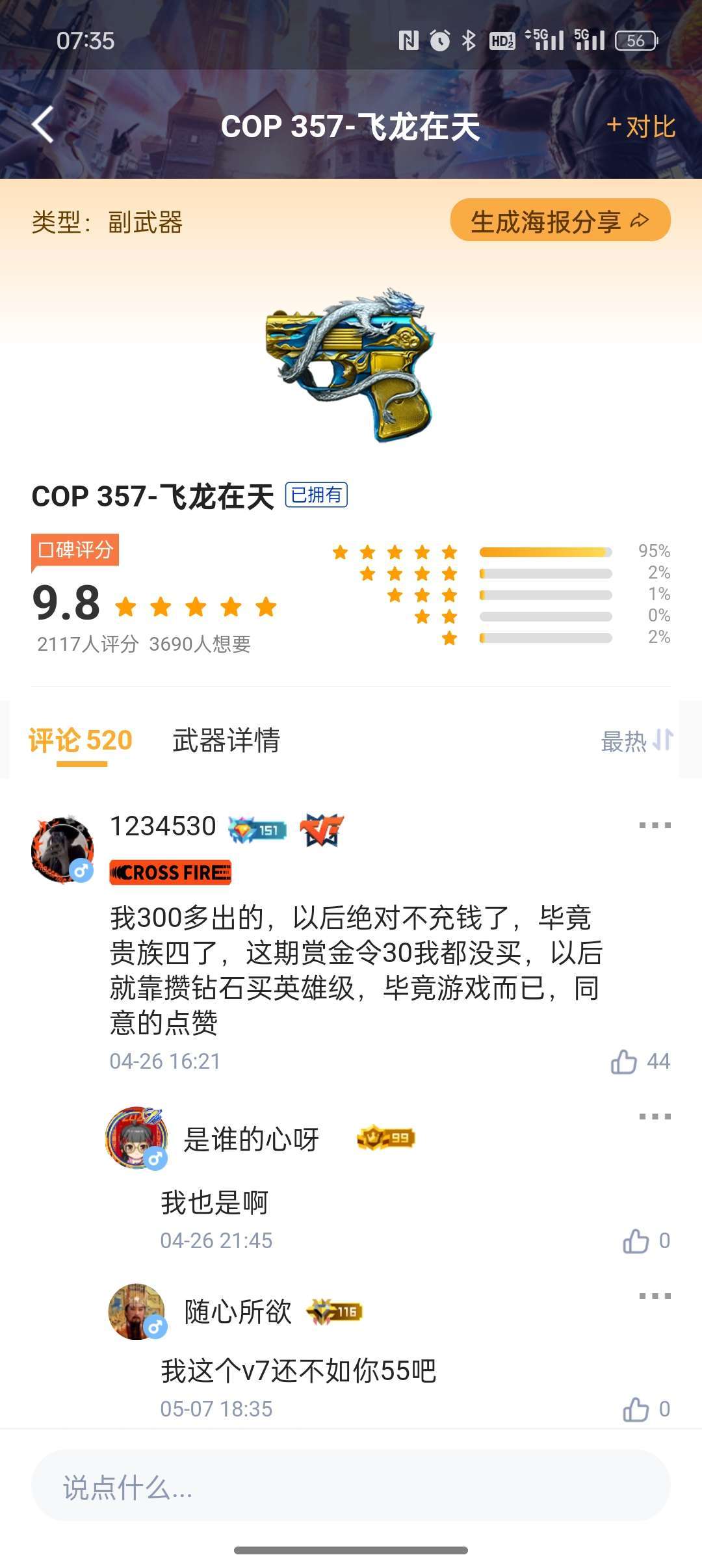Tap 生成海报分享 to create a share poster
This screenshot has width=702, height=1568.
click(560, 221)
